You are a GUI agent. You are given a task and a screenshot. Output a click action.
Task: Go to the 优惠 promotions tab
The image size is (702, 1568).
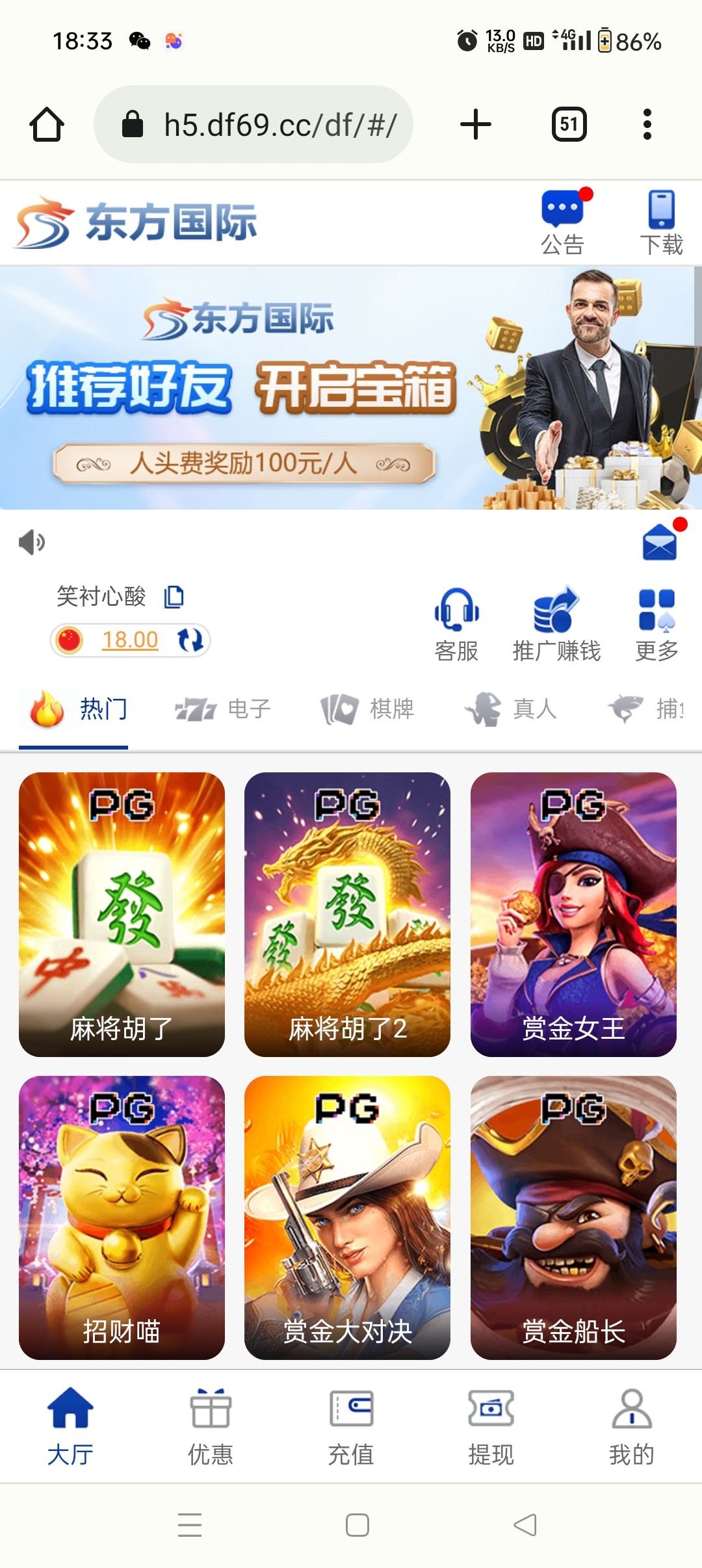[x=211, y=1426]
